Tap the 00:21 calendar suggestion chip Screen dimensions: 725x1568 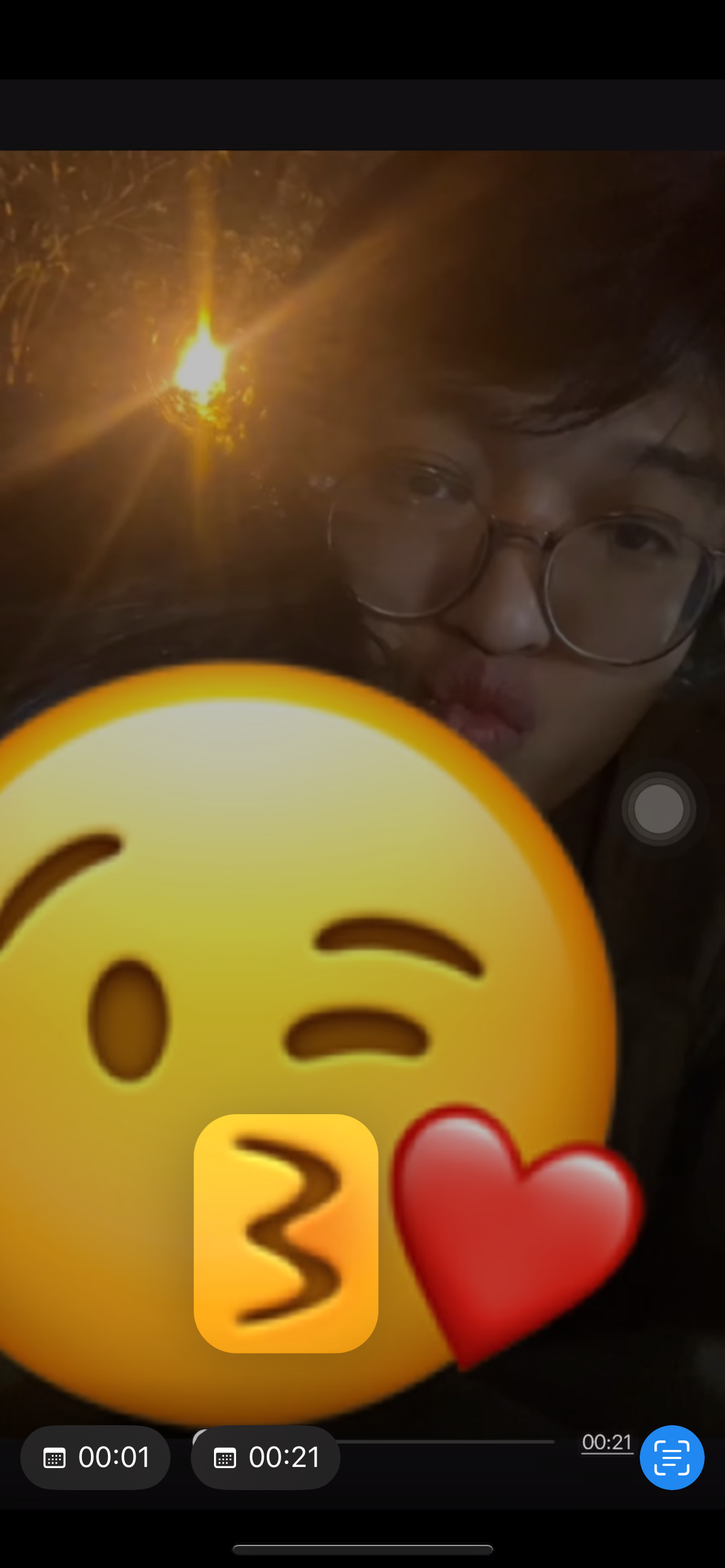click(x=265, y=1457)
